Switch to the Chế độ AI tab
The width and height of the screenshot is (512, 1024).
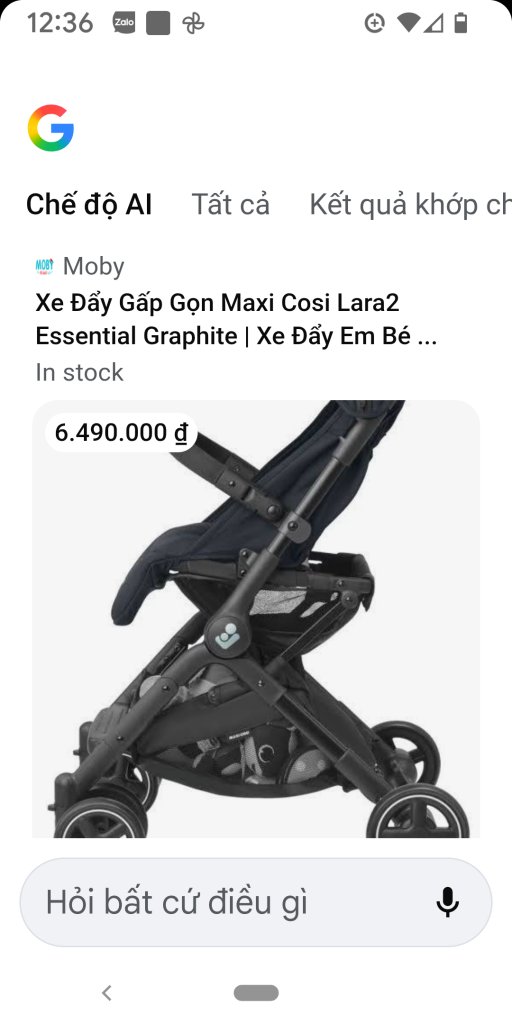[x=89, y=205]
